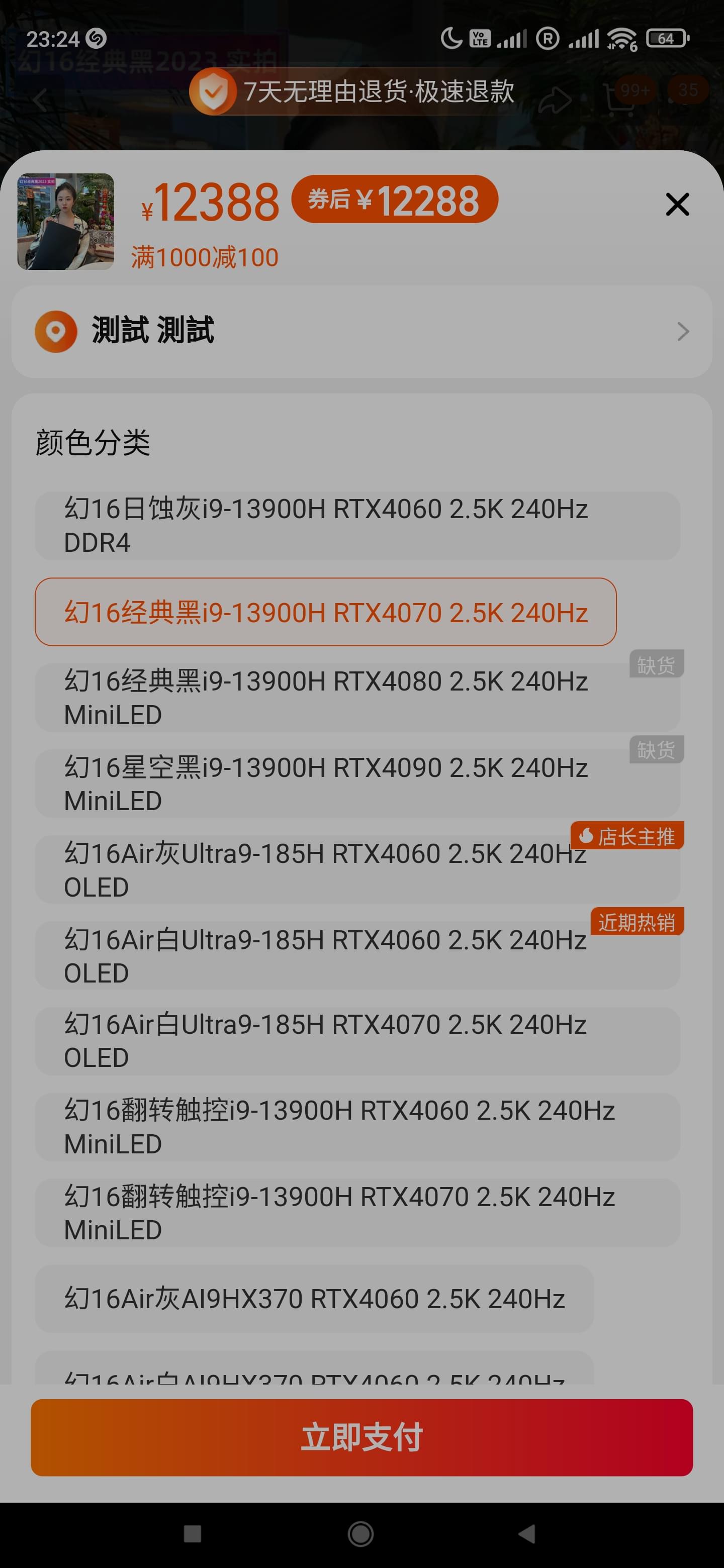The height and width of the screenshot is (1568, 724).
Task: Choose 幻16翻转触控 RTX4070 MiniLED option
Action: 357,1213
